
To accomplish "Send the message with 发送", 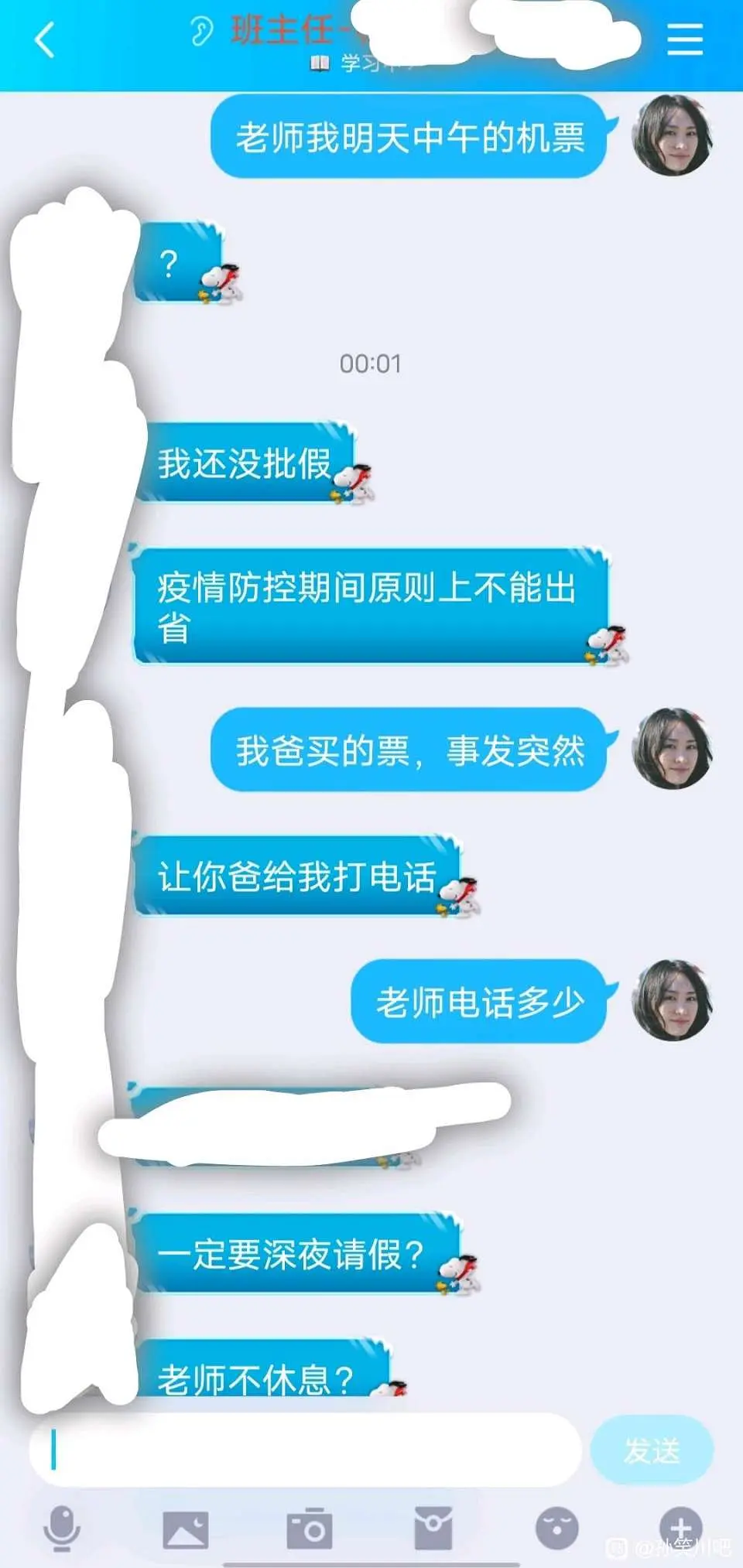I will 652,1450.
